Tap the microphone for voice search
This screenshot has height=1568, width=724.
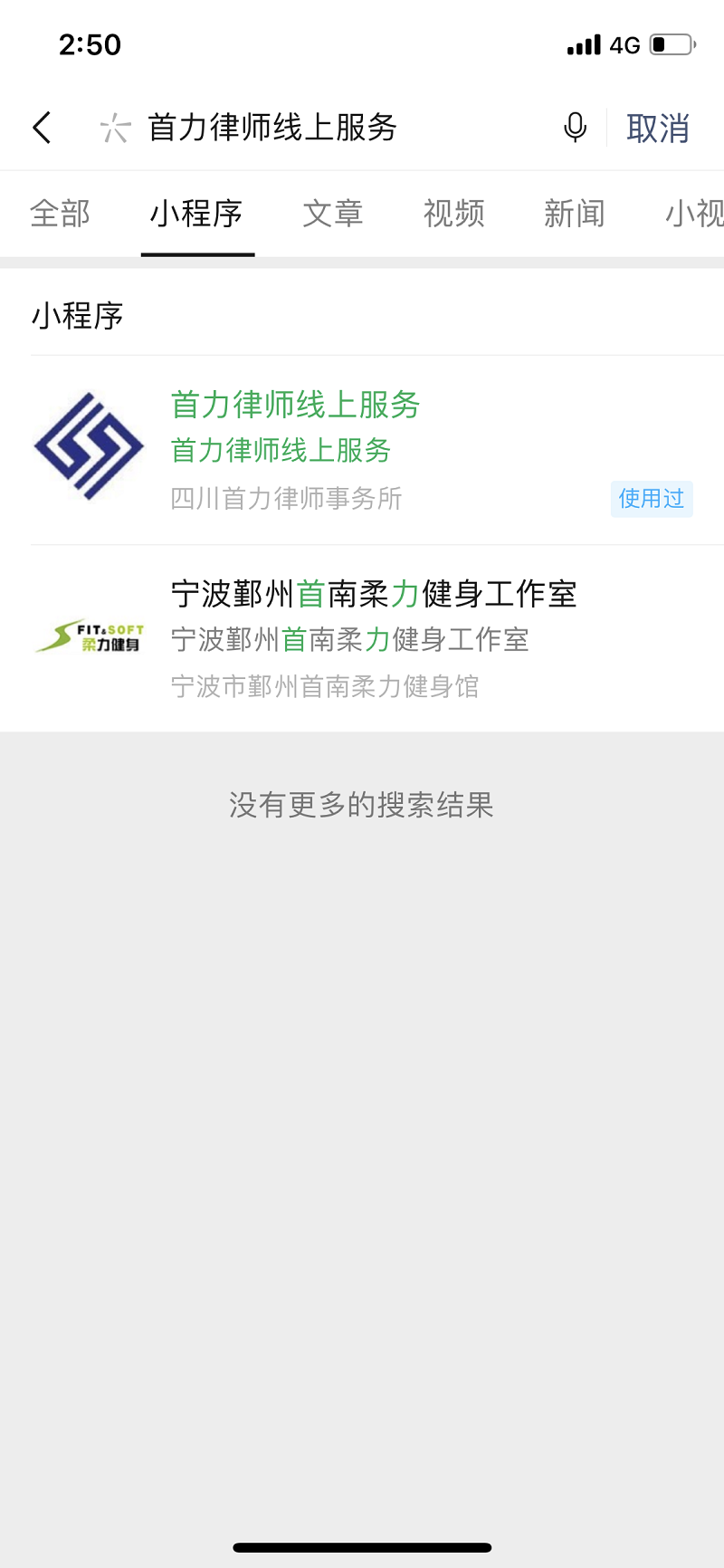575,128
